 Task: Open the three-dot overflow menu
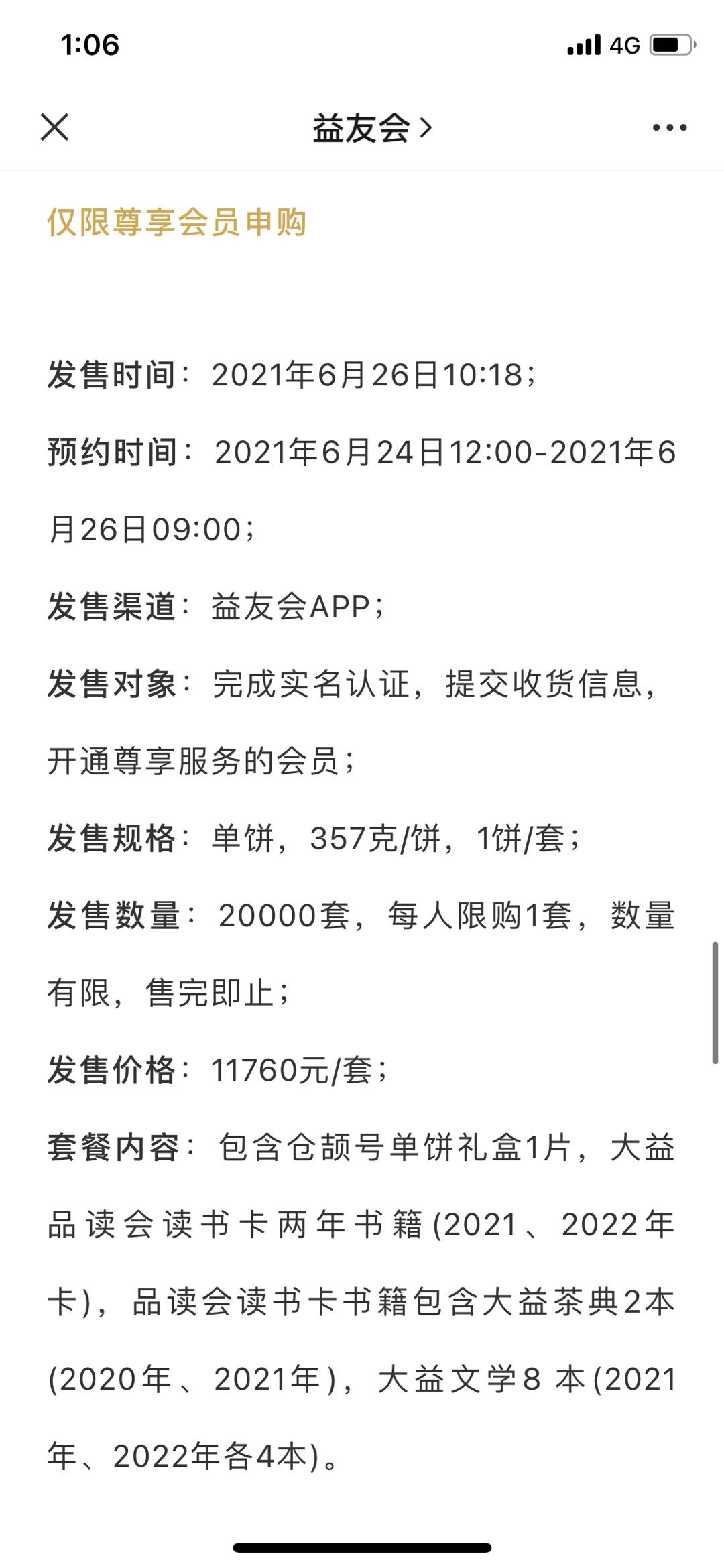click(x=670, y=127)
